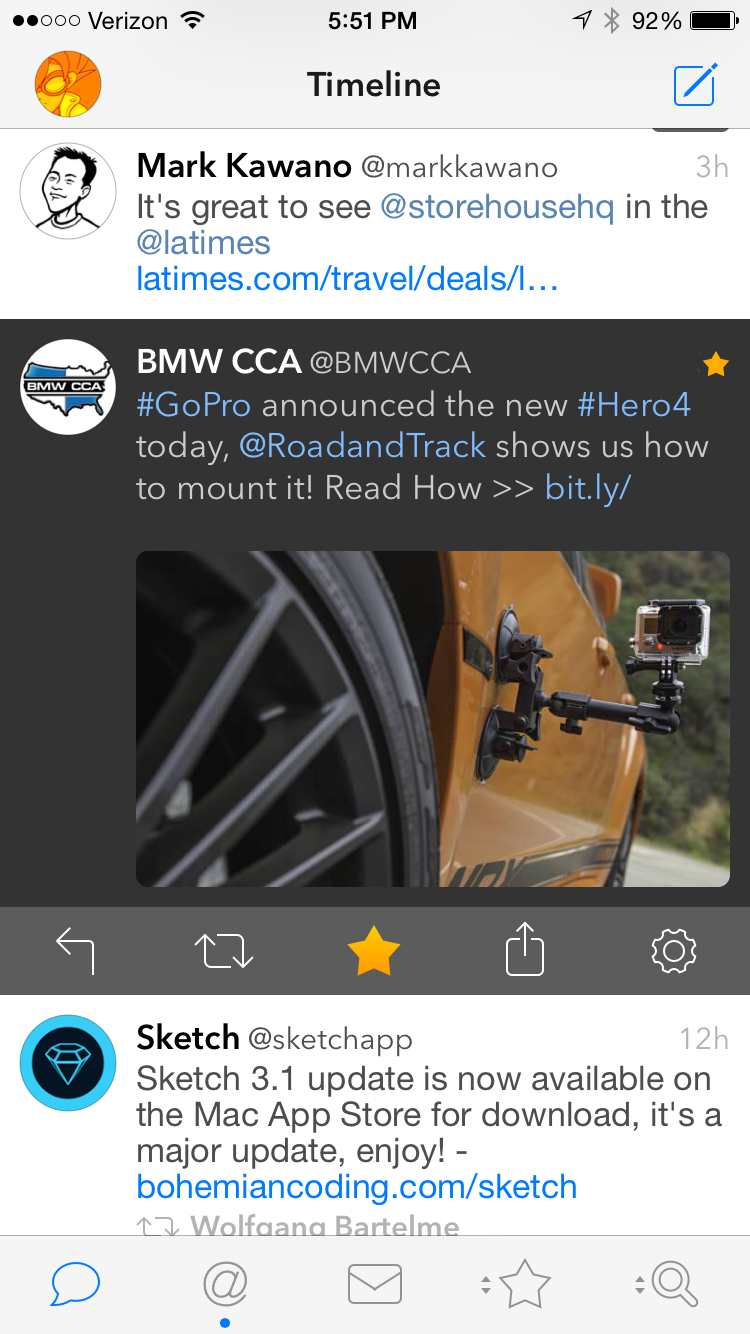Image resolution: width=750 pixels, height=1334 pixels.
Task: Open the latimes.com travel deals link
Action: (x=346, y=280)
